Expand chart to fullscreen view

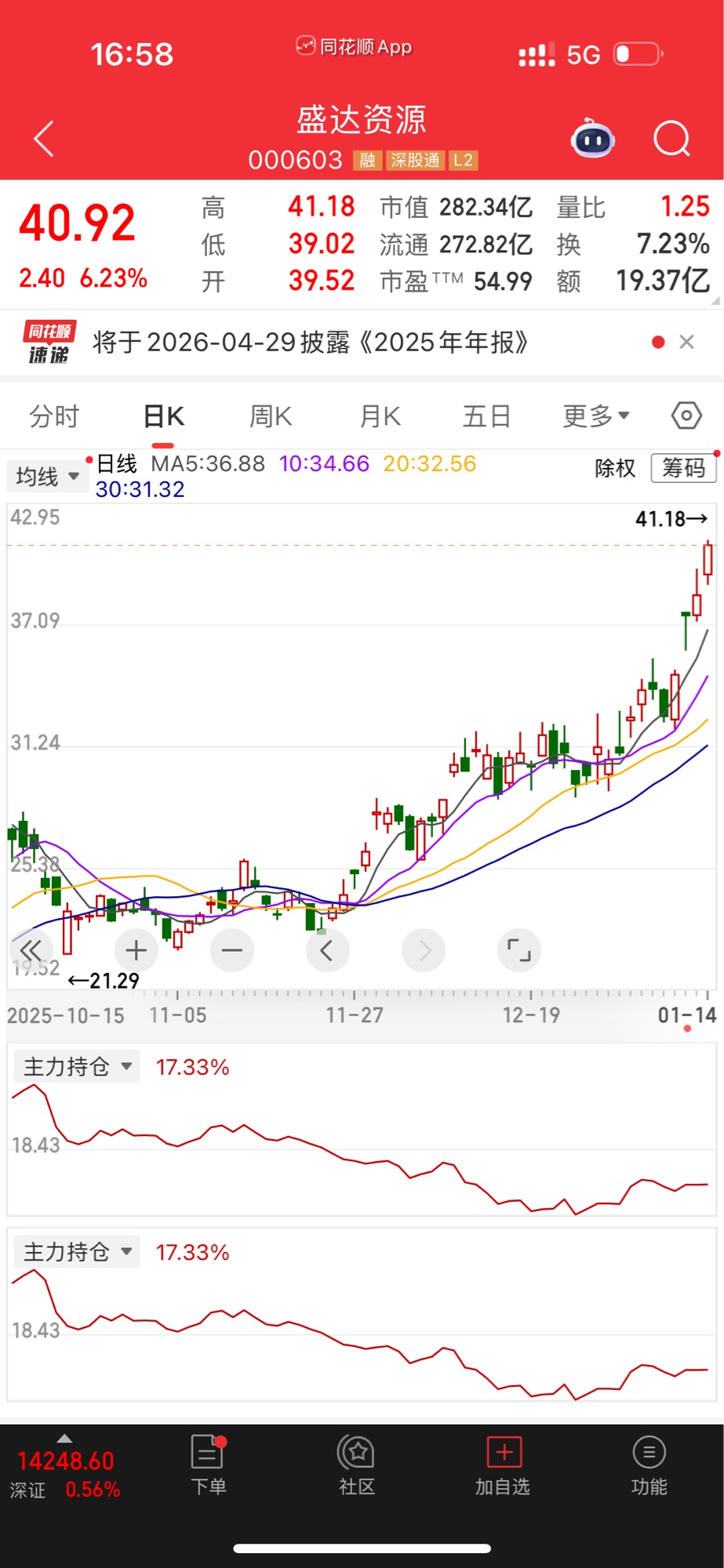tap(519, 950)
